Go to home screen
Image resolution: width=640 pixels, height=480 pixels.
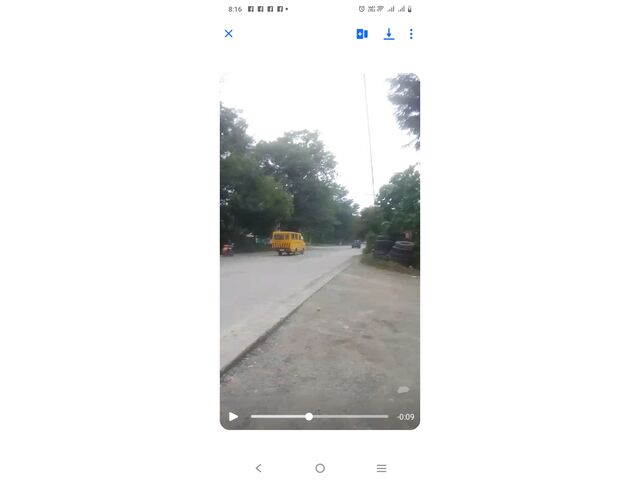click(x=320, y=468)
